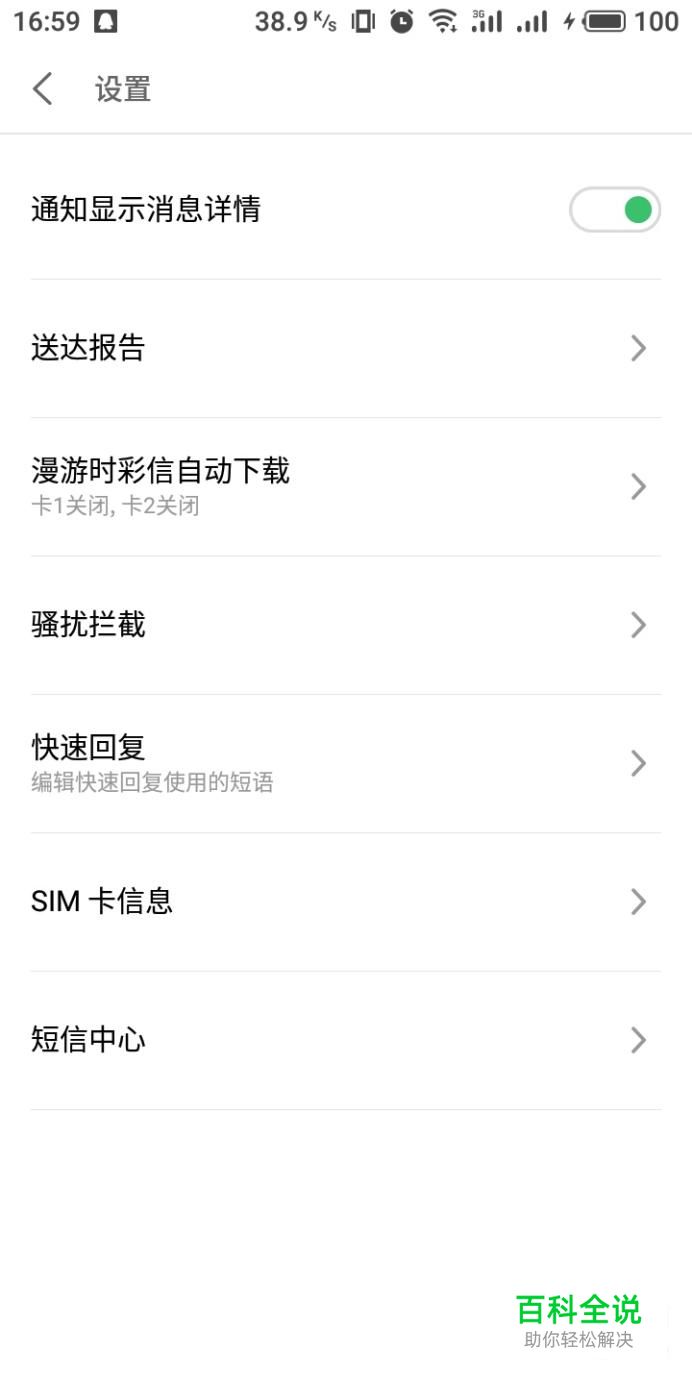The height and width of the screenshot is (1384, 692).
Task: Open 快速回复 phrase editor
Action: [x=346, y=764]
